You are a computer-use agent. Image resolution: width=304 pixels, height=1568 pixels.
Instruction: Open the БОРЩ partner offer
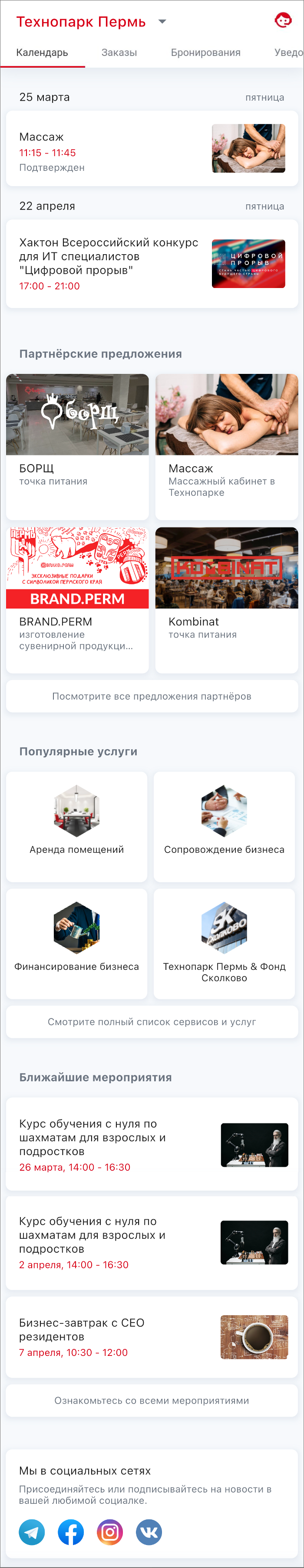pyautogui.click(x=77, y=445)
